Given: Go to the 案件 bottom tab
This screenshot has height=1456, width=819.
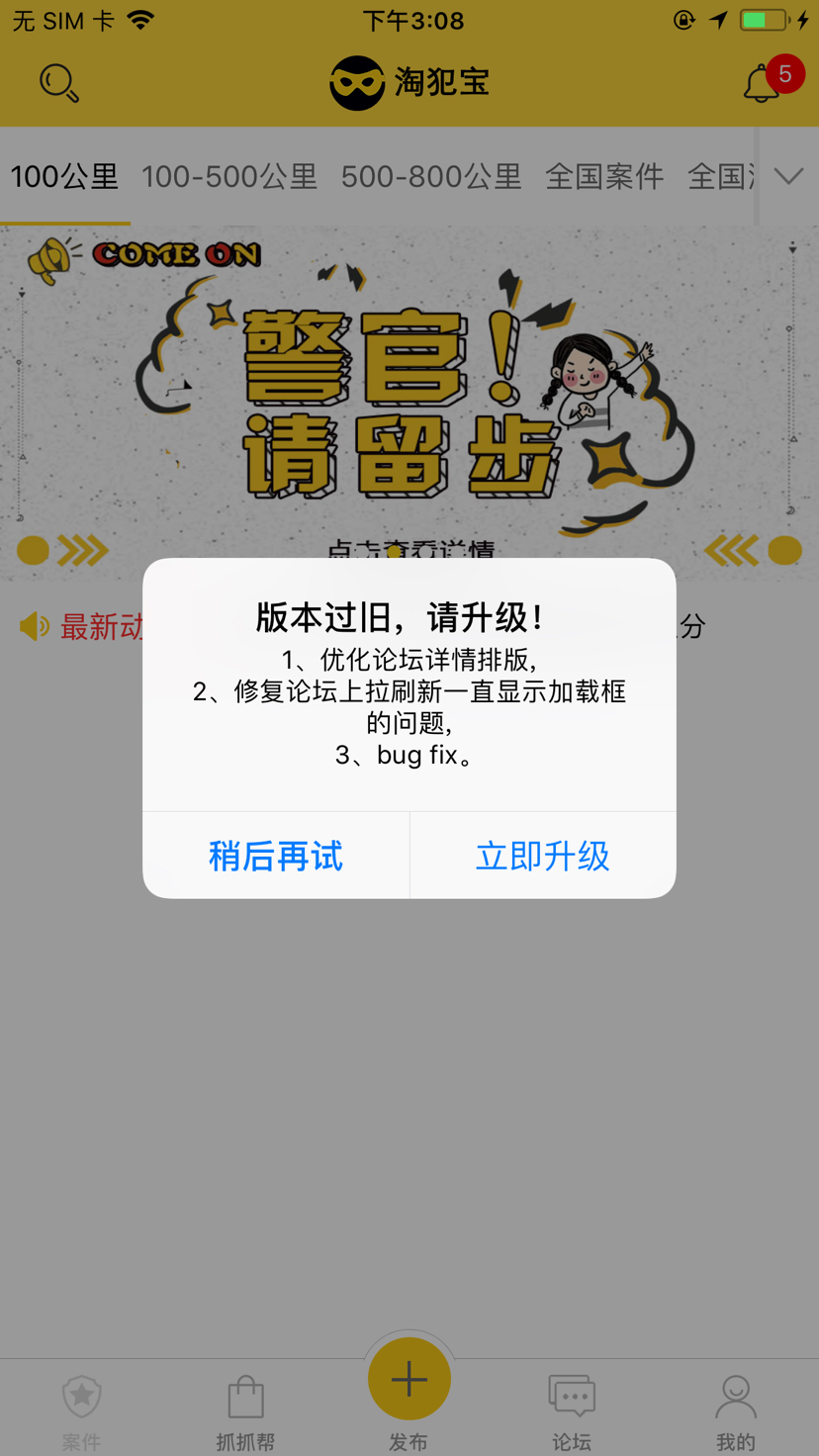Looking at the screenshot, I should pyautogui.click(x=82, y=1411).
